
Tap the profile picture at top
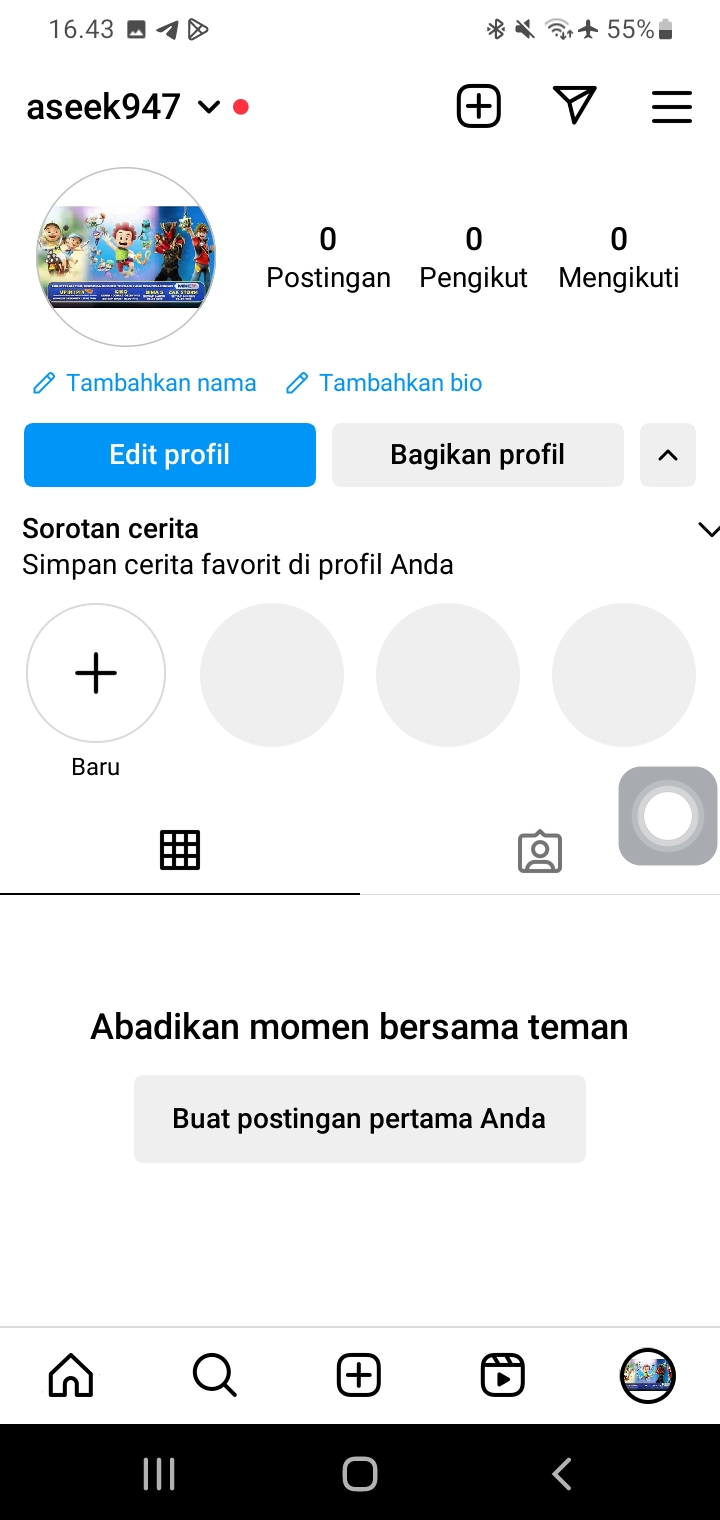click(x=126, y=257)
